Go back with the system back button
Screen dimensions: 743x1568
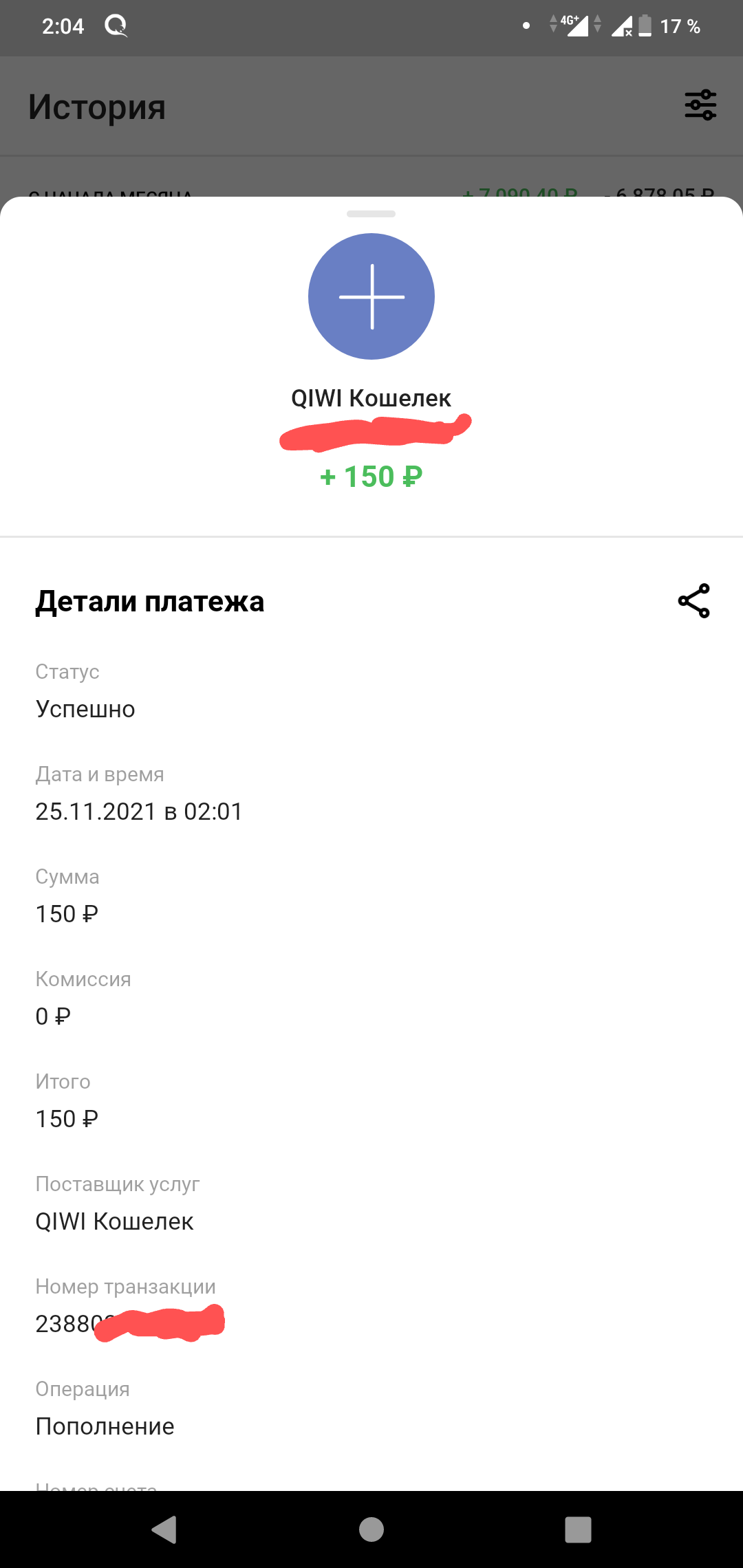(x=164, y=1529)
